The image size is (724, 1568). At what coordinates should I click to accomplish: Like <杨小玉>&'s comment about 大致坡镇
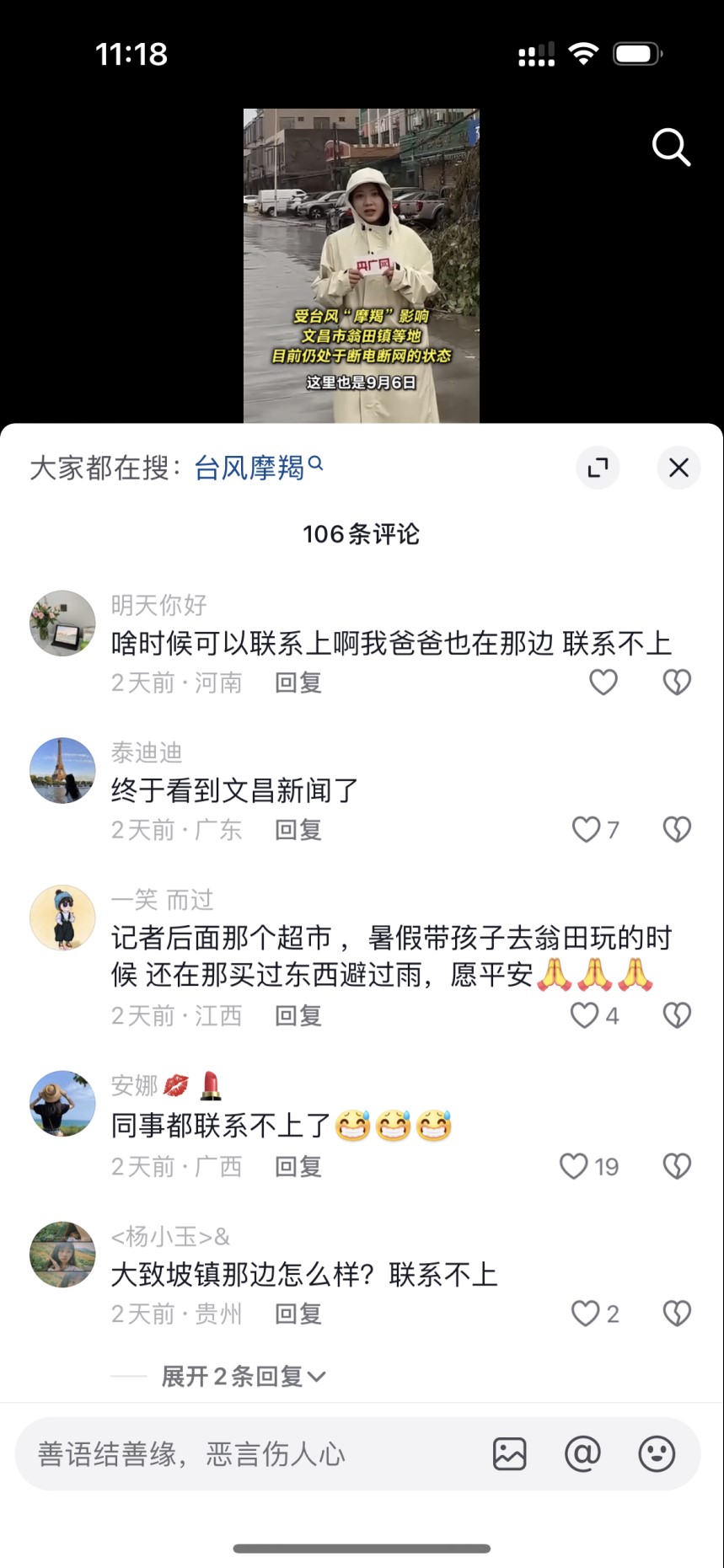tap(595, 1314)
